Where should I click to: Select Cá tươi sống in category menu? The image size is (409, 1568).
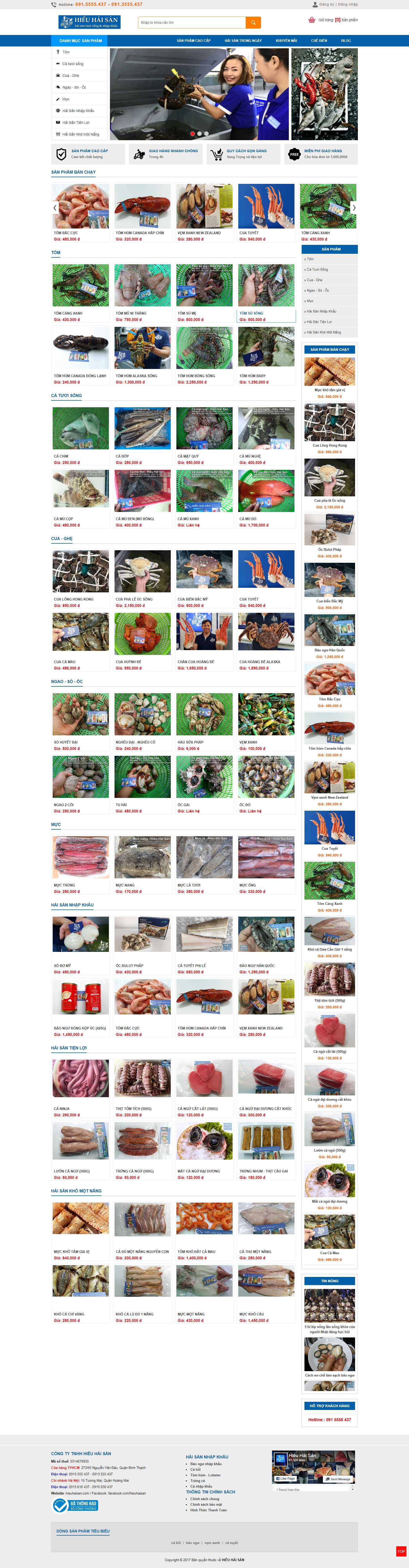[73, 64]
